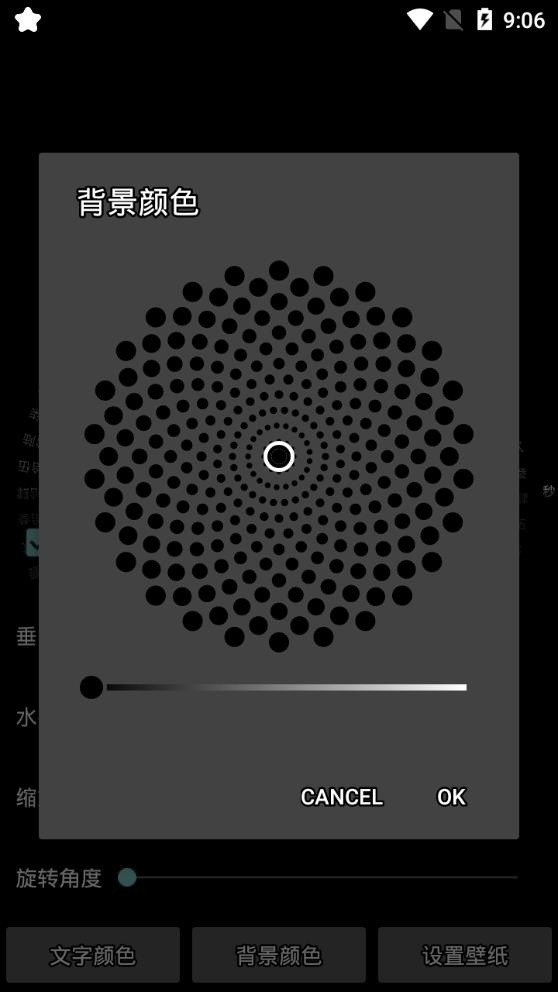Image resolution: width=558 pixels, height=992 pixels.
Task: Select the center dot of the color wheel
Action: (279, 456)
